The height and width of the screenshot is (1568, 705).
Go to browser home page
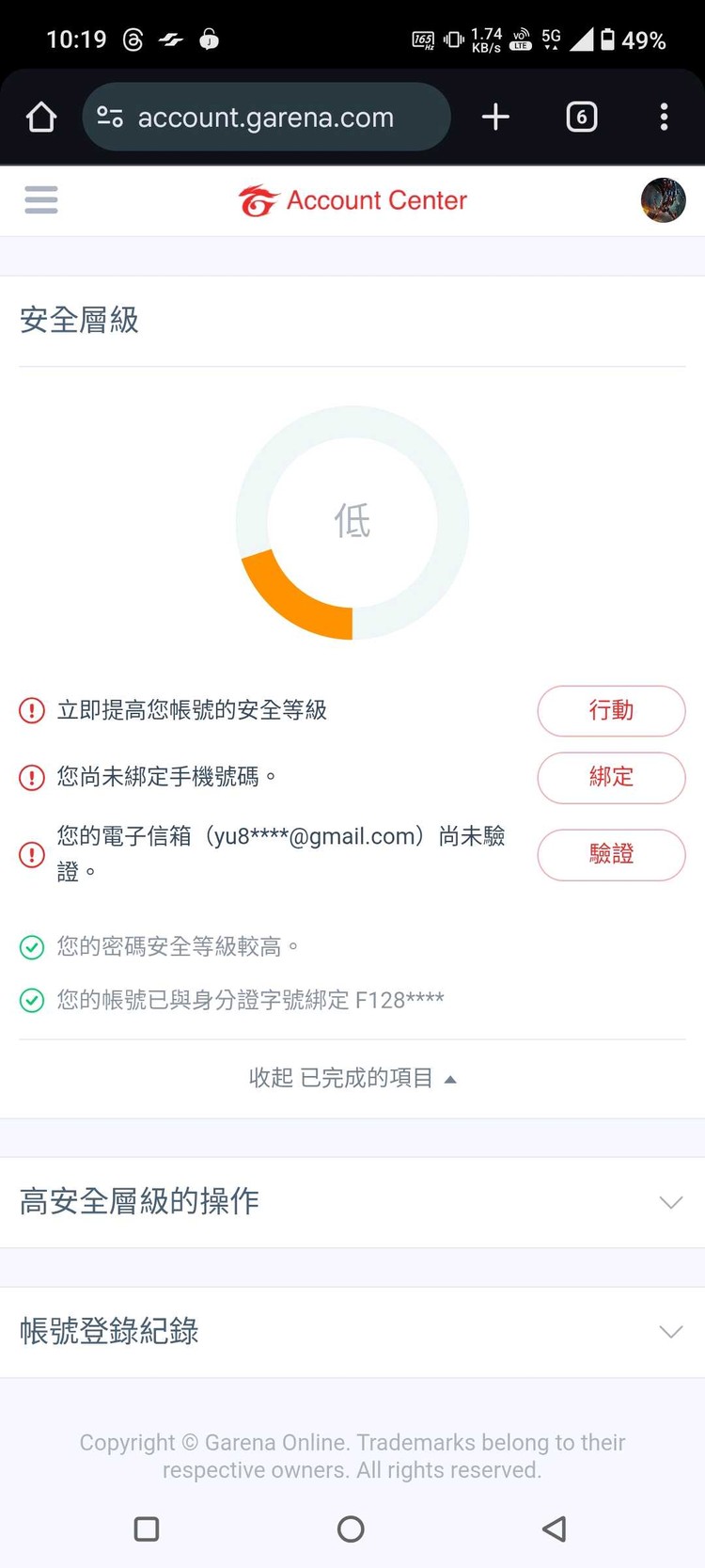tap(41, 118)
